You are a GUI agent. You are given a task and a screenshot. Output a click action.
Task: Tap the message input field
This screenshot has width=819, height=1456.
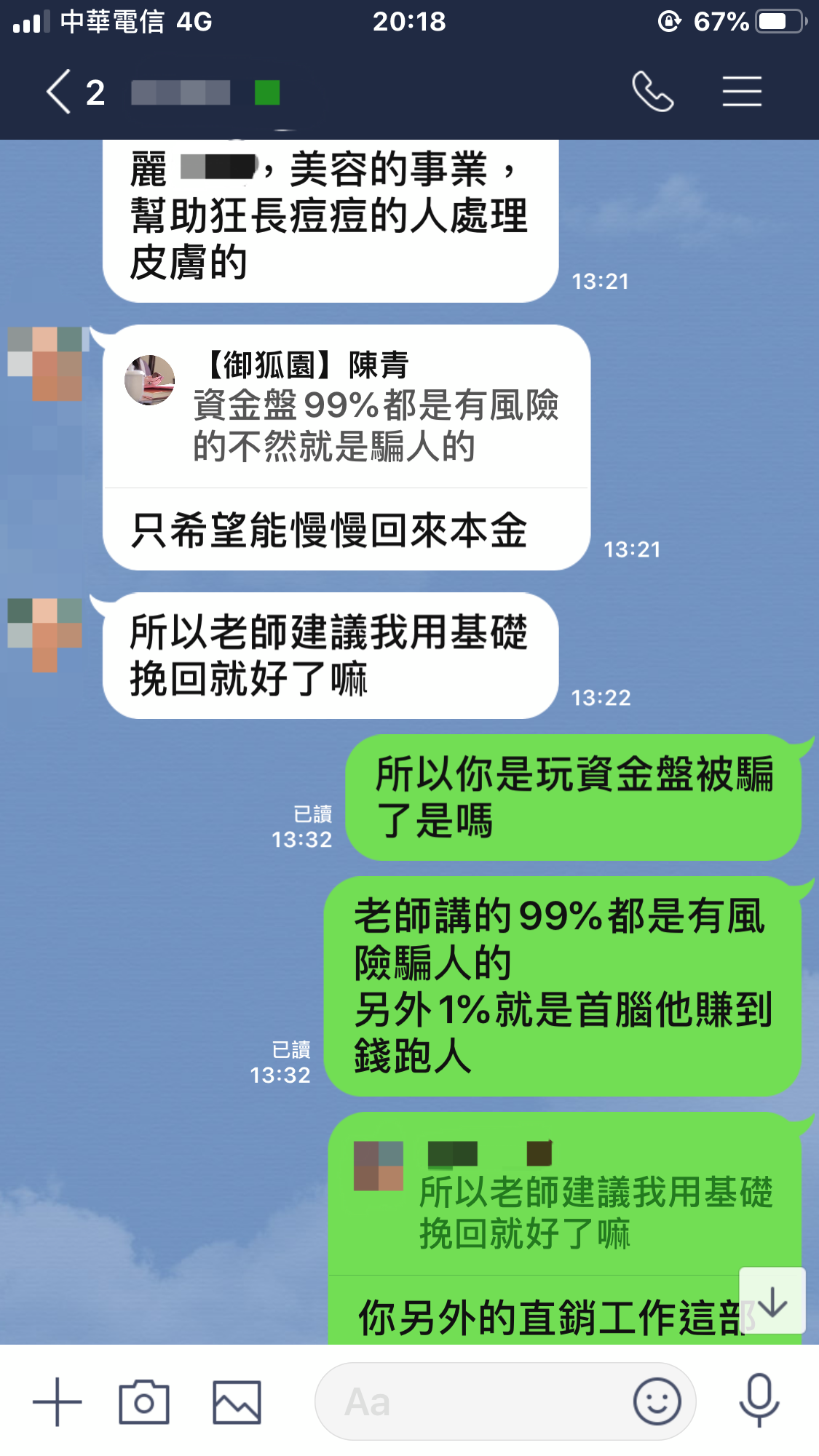tap(473, 1401)
